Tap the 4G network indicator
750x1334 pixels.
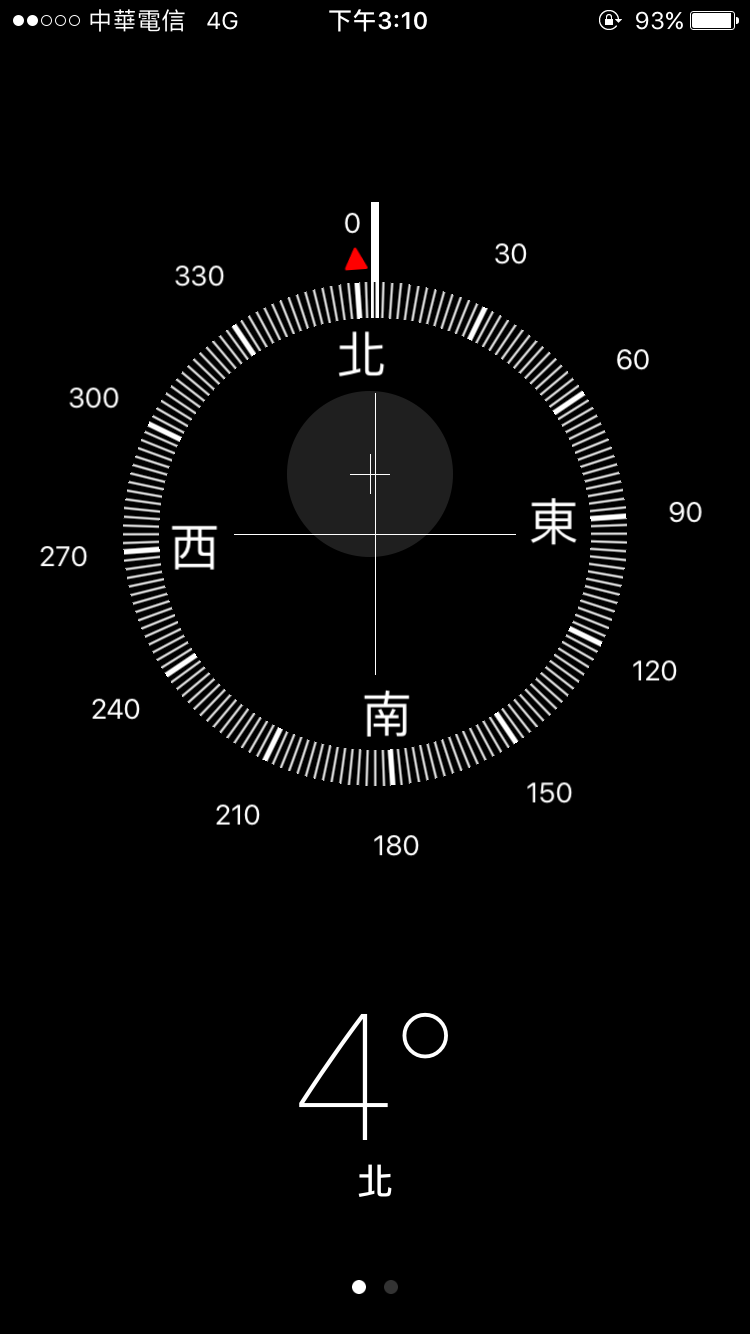224,20
